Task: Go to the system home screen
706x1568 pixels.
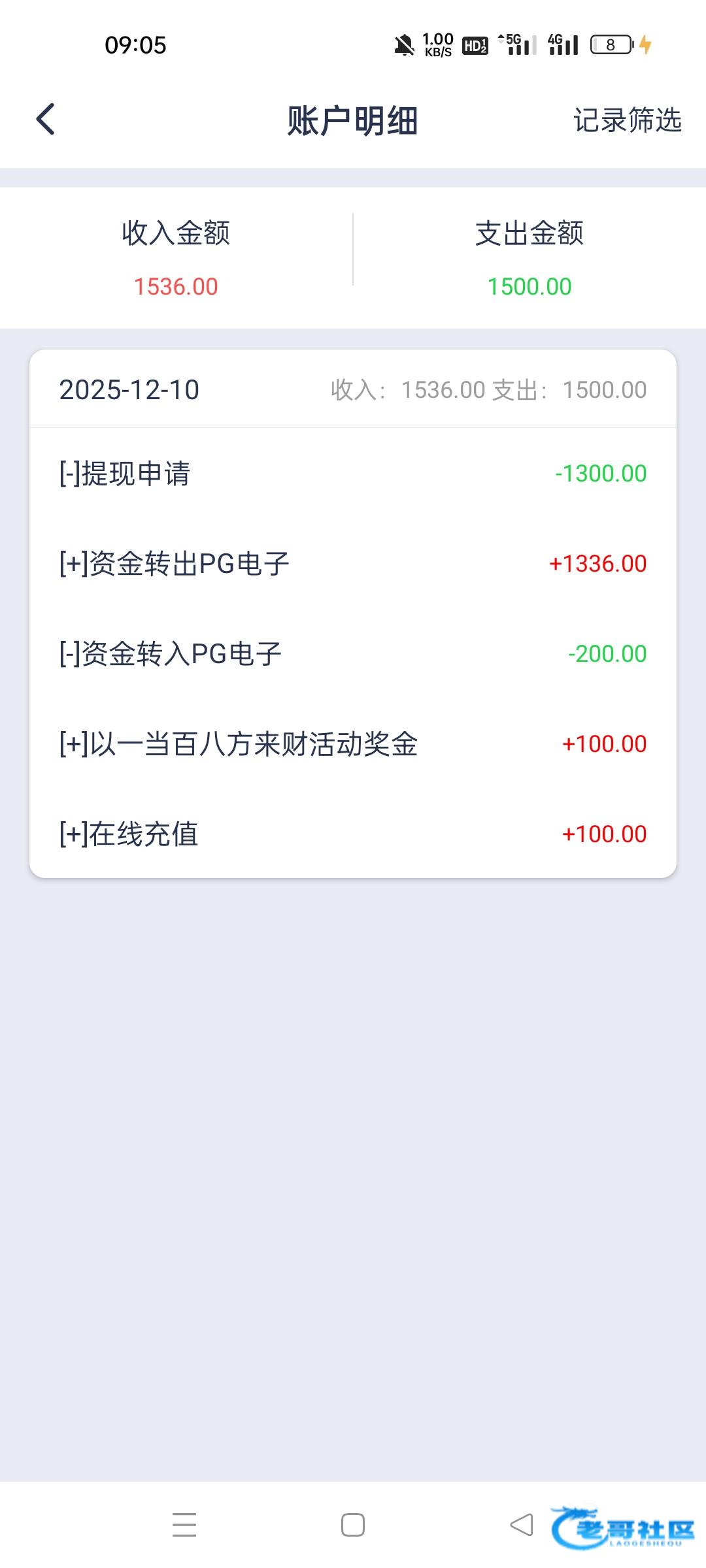Action: 353,1525
